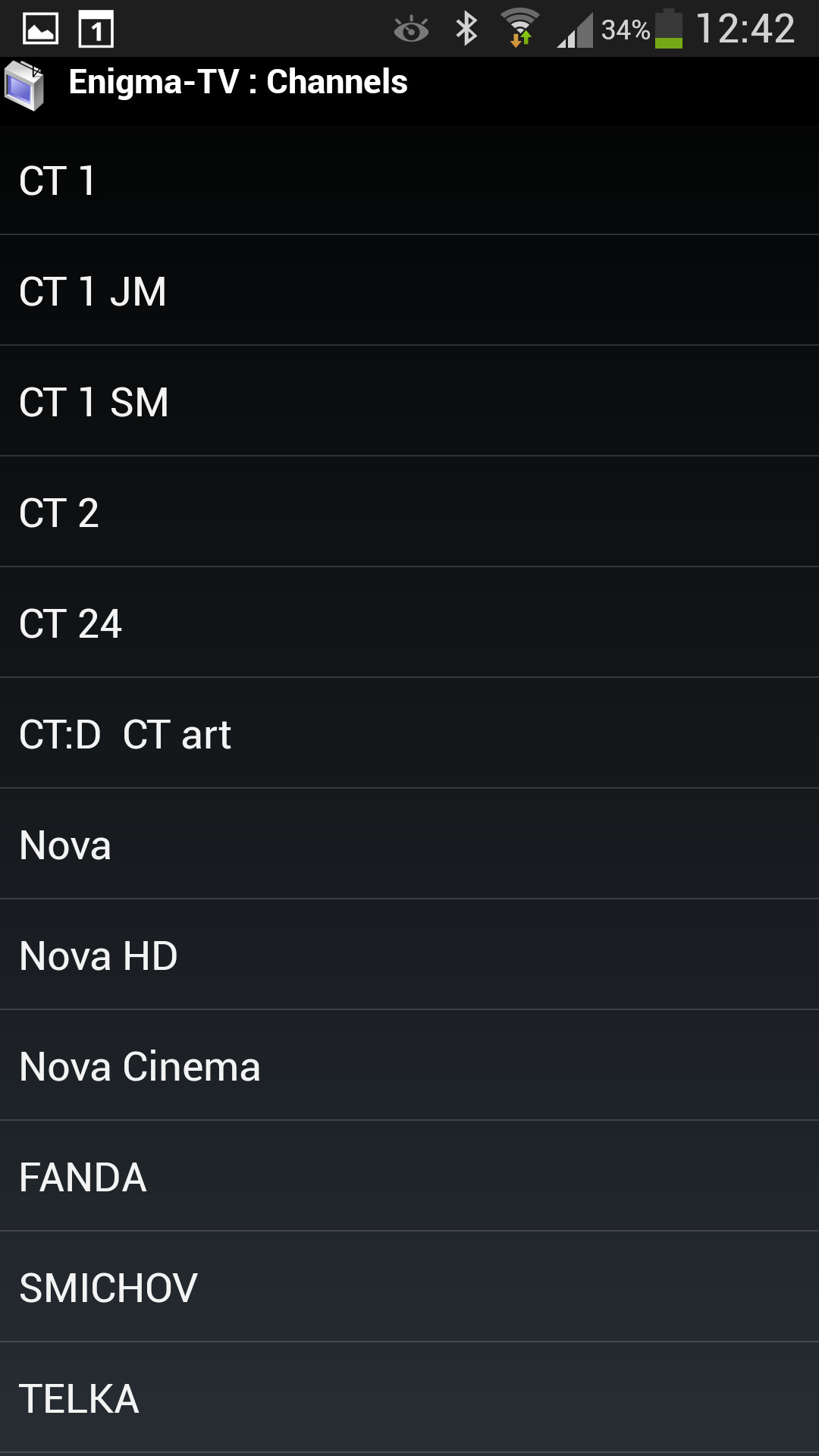Select the plain Nova channel

click(x=409, y=844)
